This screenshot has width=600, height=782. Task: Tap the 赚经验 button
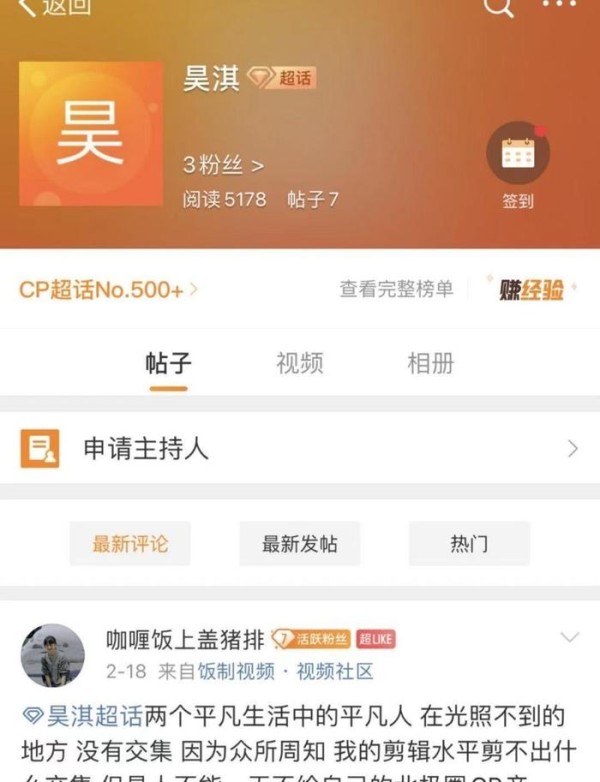531,289
